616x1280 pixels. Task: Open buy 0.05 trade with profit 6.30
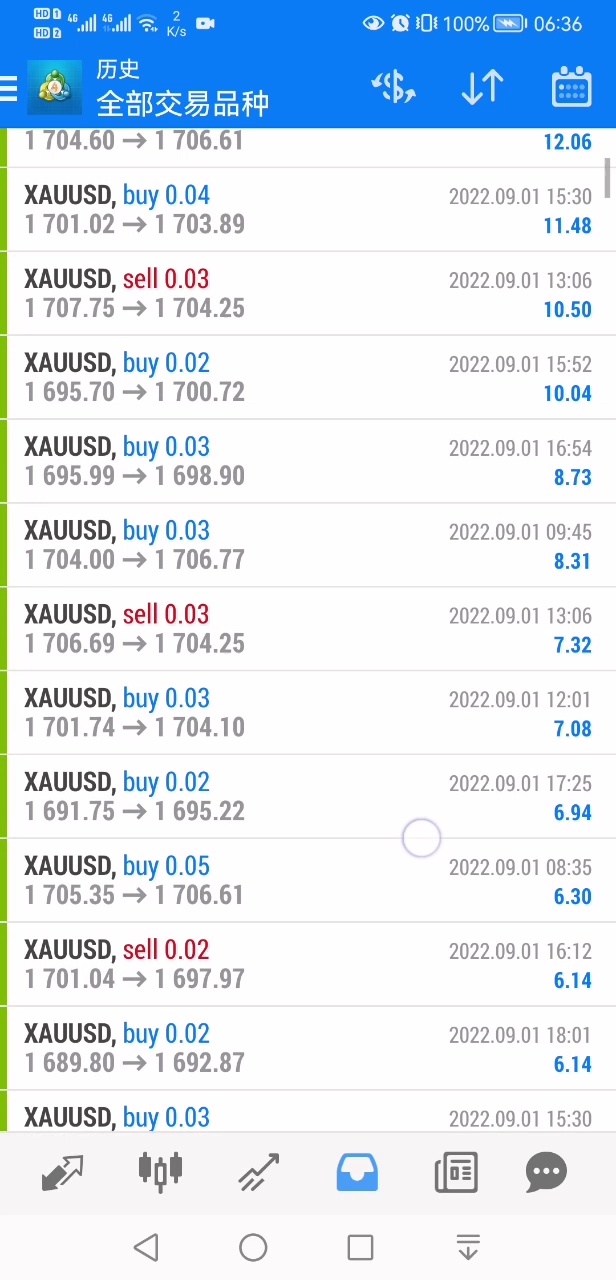click(x=308, y=881)
